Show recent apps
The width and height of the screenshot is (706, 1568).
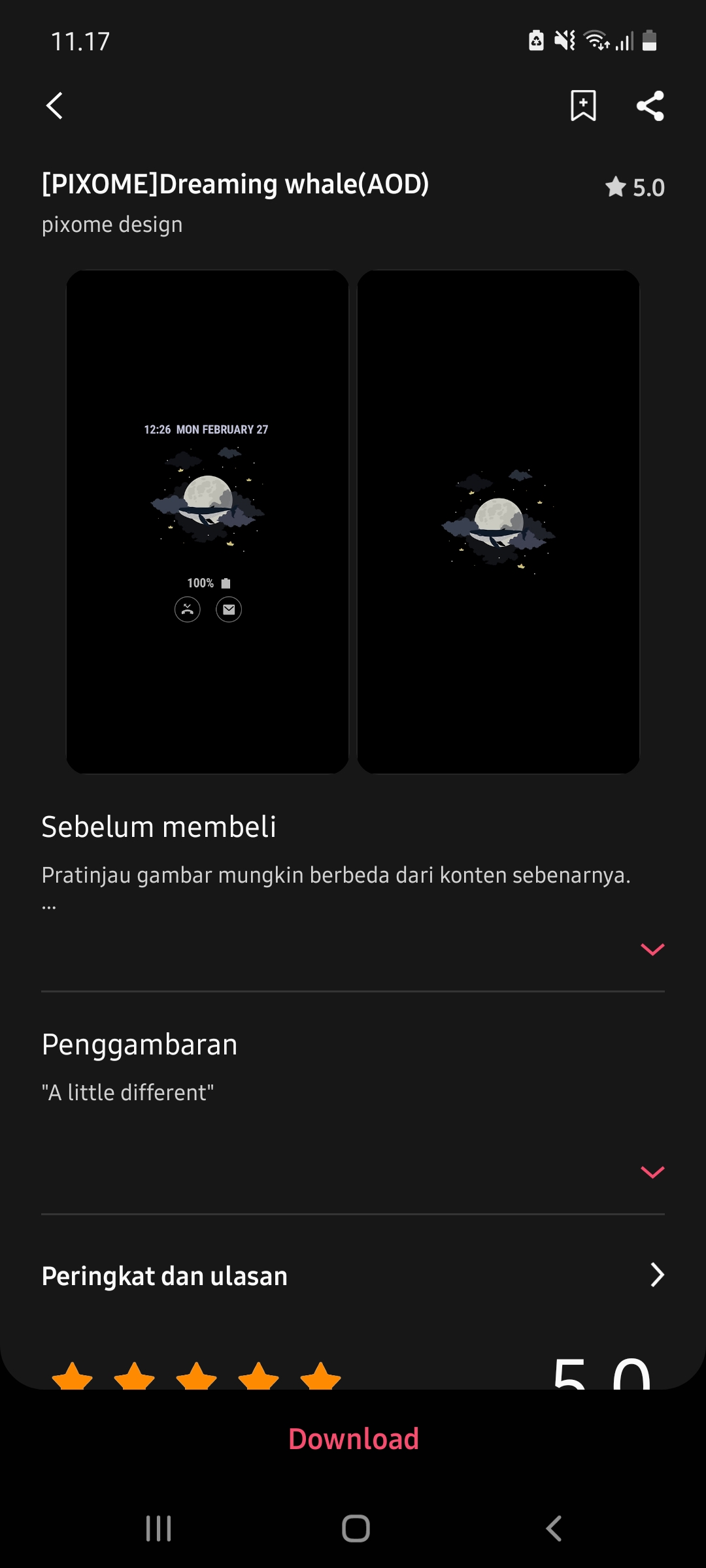point(159,1529)
